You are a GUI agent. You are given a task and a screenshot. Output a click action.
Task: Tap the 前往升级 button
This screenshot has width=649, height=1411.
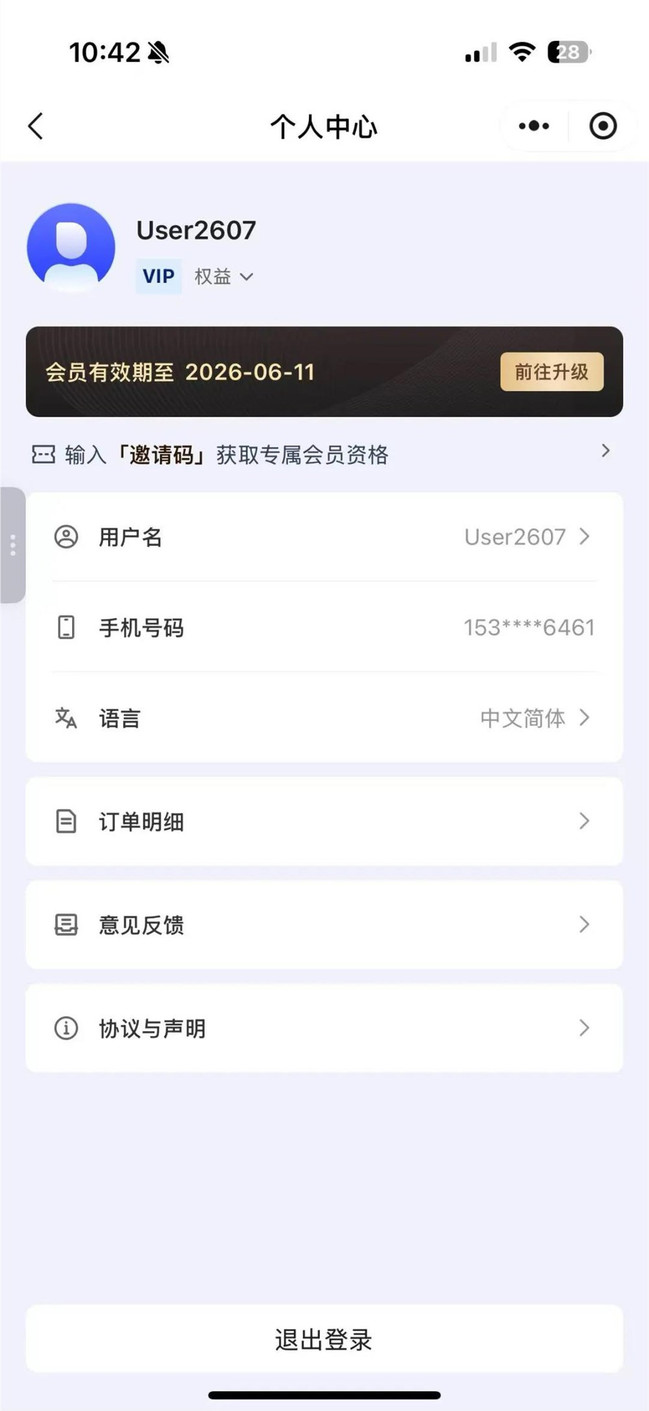[552, 372]
